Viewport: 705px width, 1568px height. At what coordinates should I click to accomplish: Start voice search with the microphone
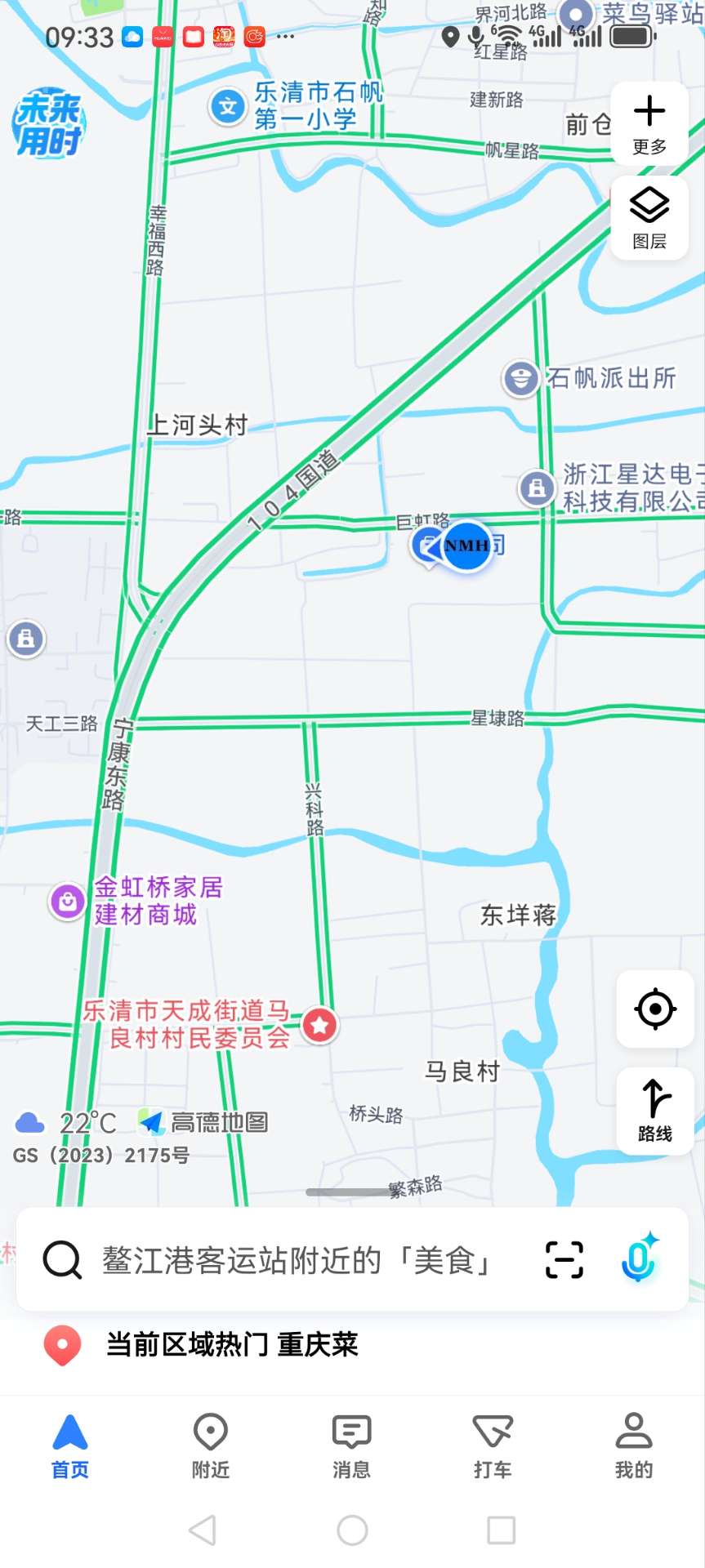639,1258
